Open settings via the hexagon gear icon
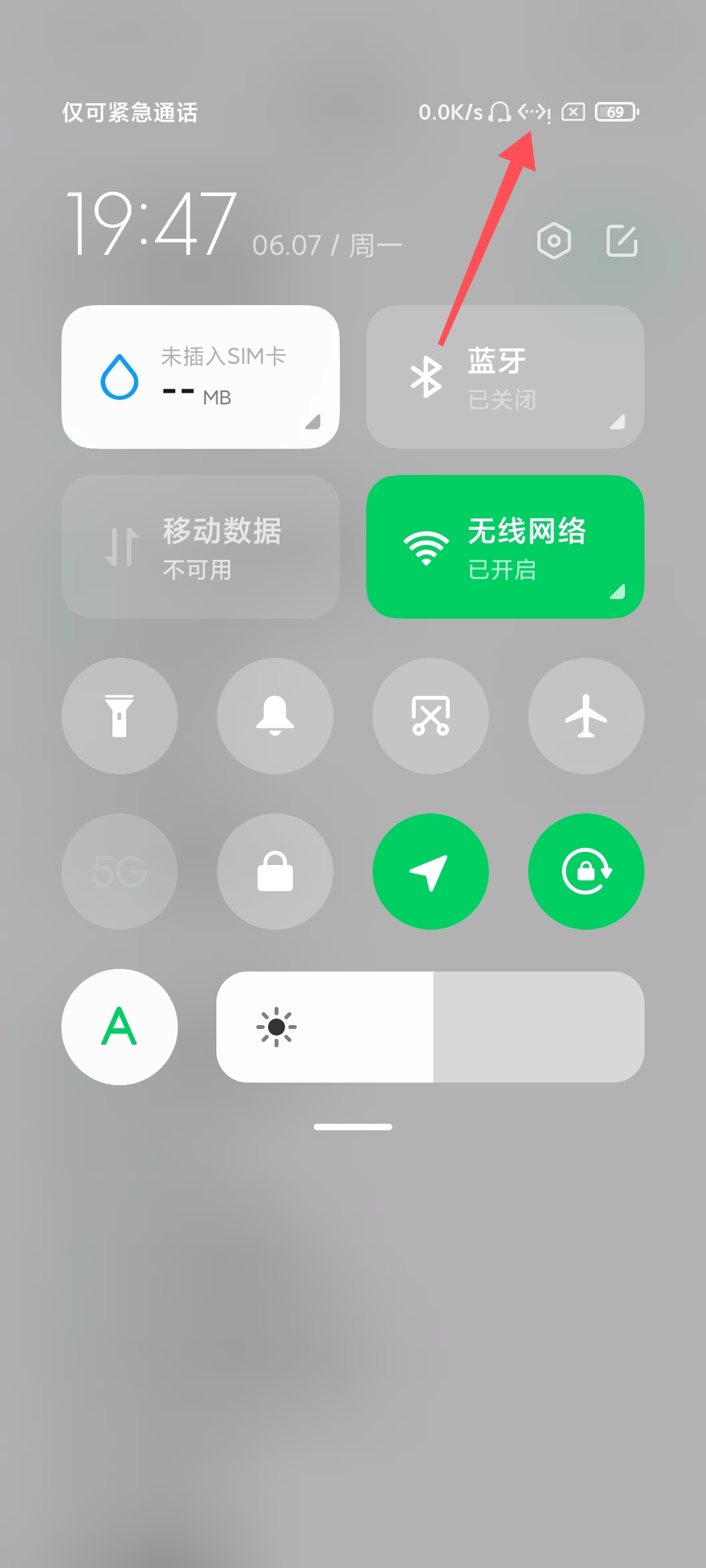Viewport: 706px width, 1568px height. [554, 241]
